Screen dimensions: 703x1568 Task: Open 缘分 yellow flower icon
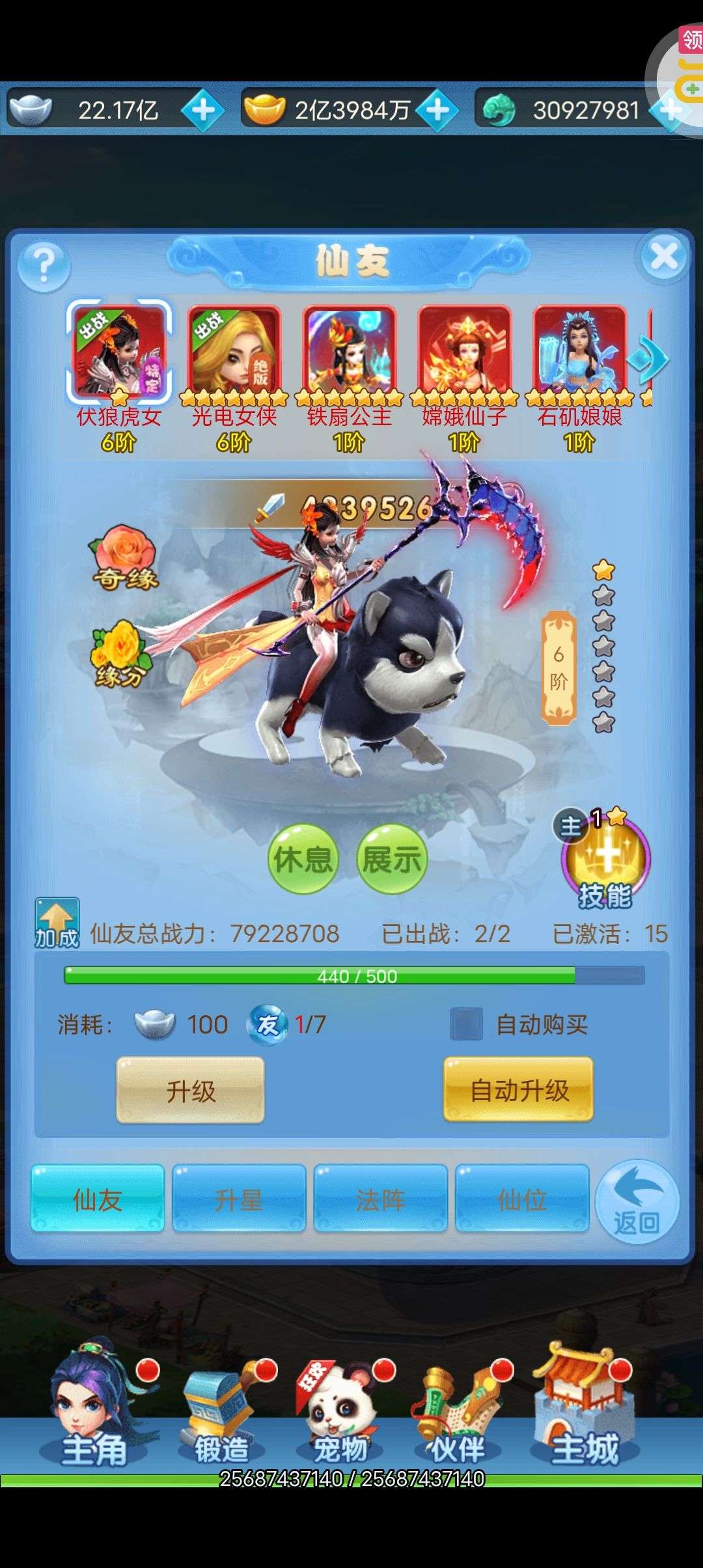(119, 654)
